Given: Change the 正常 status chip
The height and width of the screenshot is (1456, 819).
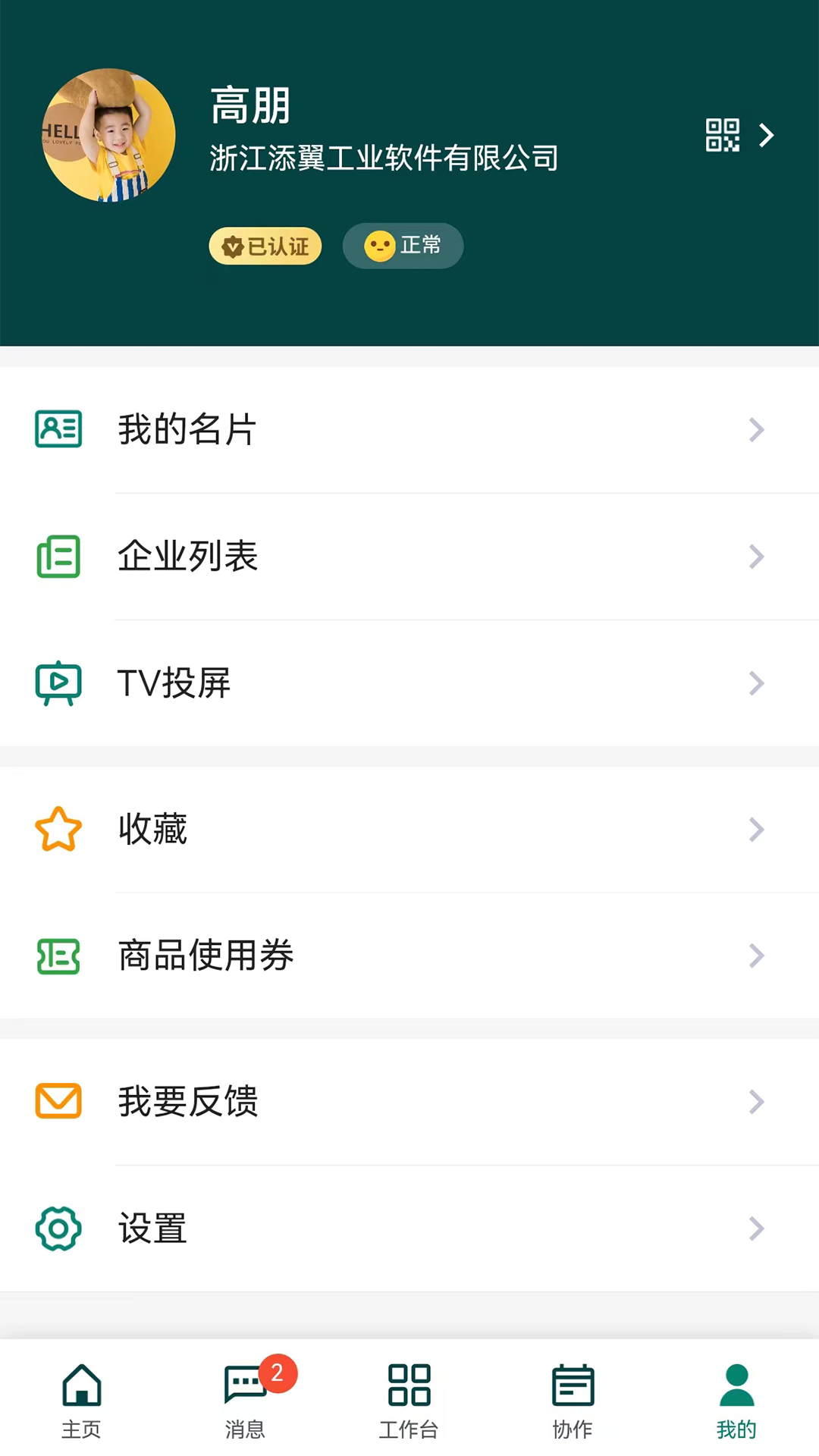Looking at the screenshot, I should [403, 246].
